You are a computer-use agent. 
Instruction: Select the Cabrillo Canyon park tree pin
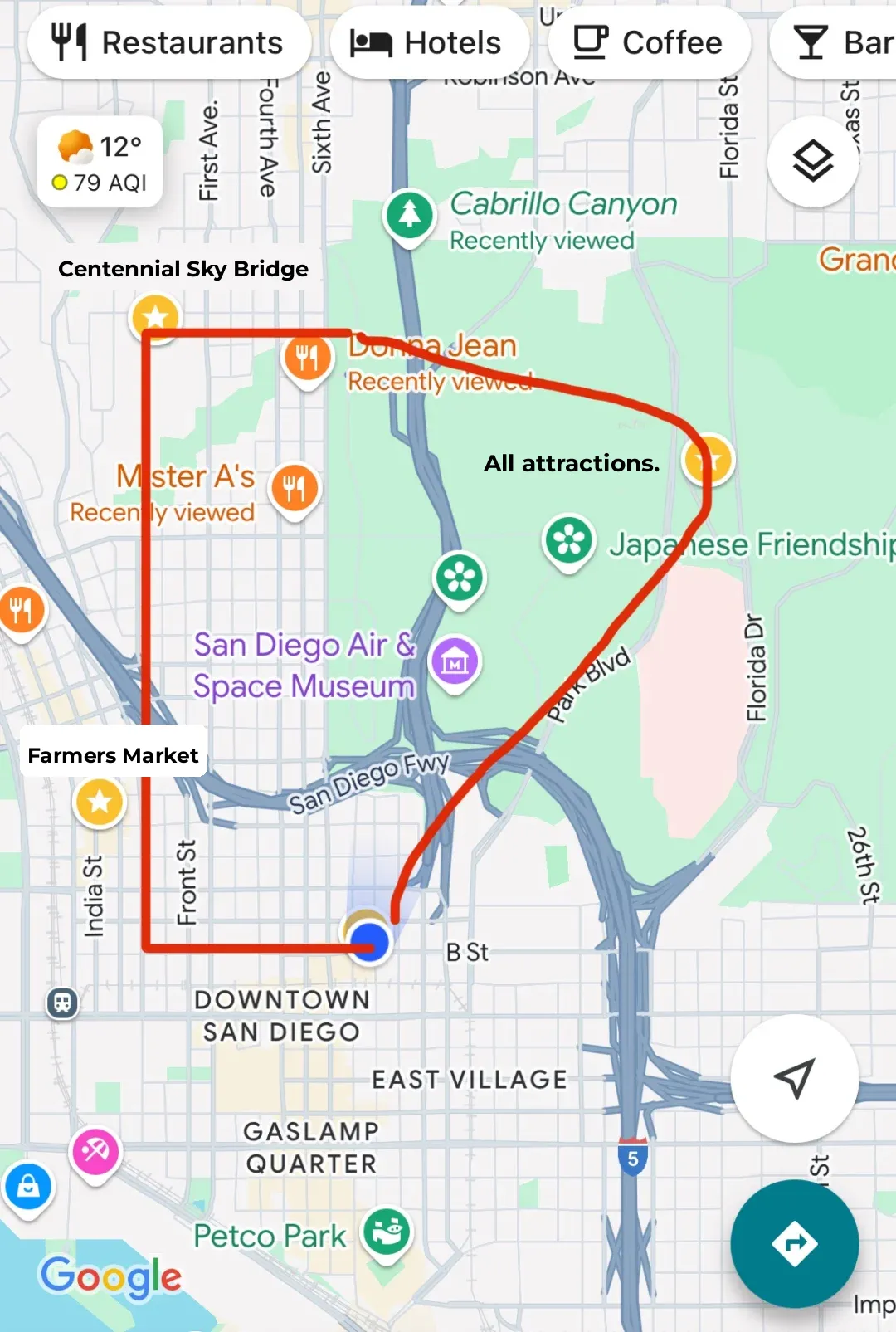click(410, 214)
